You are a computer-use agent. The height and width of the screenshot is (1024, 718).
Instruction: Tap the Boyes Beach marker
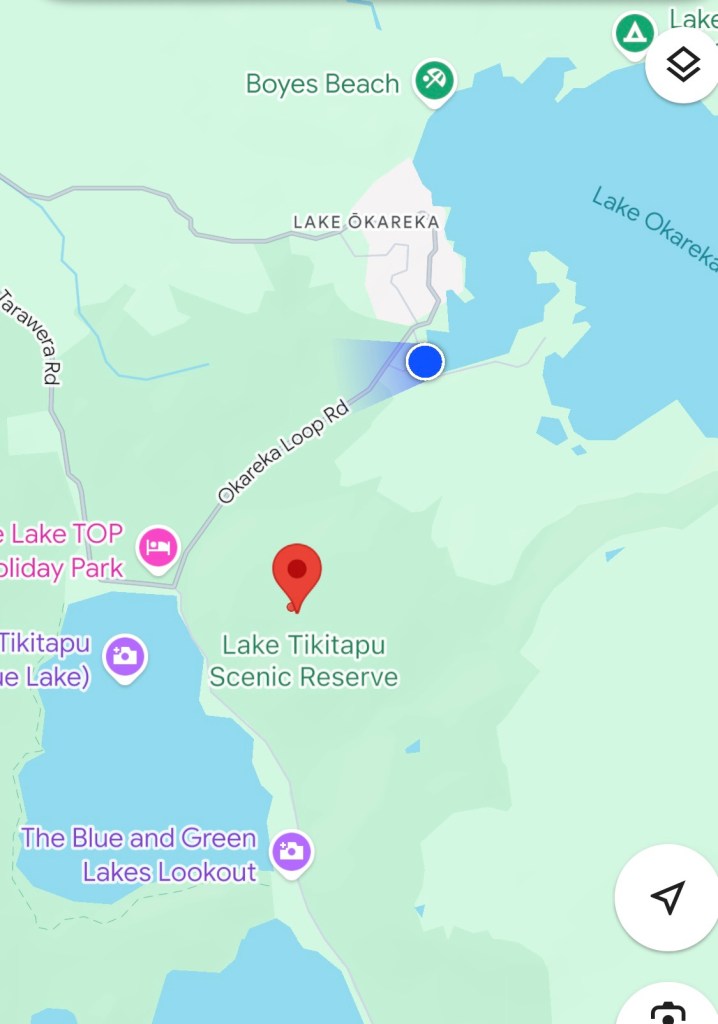point(434,80)
